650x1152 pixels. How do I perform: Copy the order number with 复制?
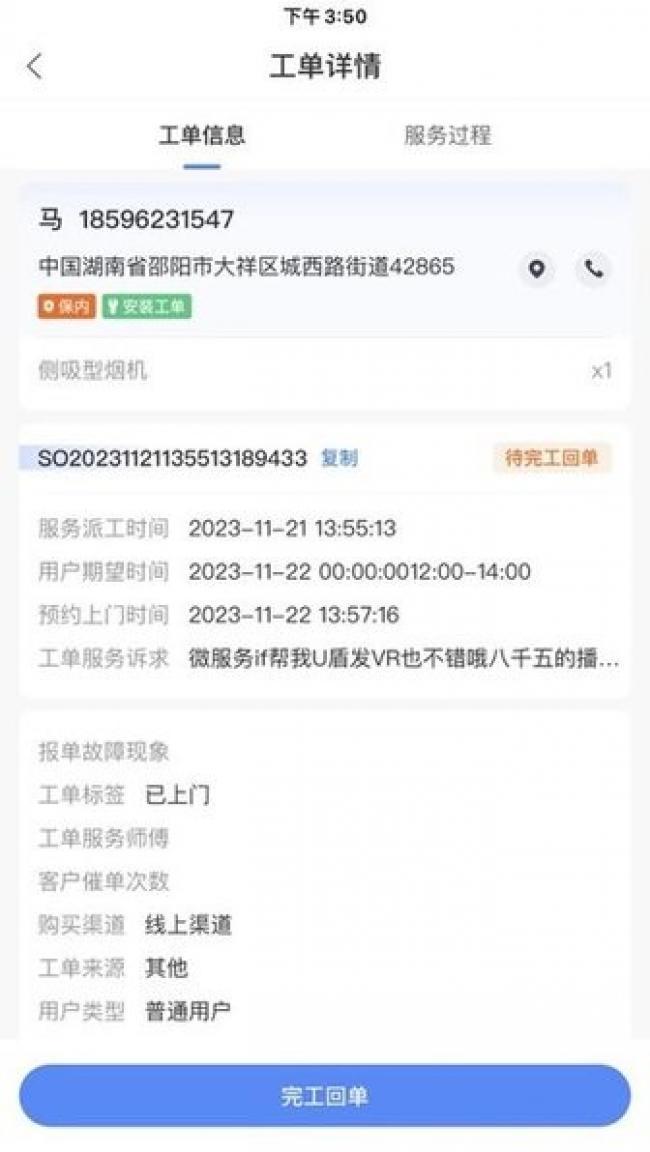339,458
